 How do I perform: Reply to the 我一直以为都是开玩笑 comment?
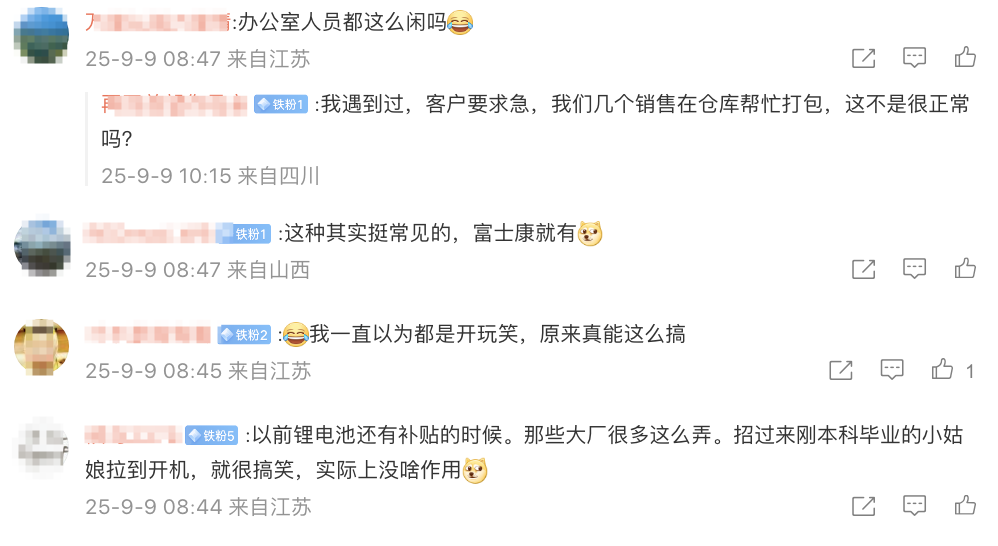[x=892, y=370]
